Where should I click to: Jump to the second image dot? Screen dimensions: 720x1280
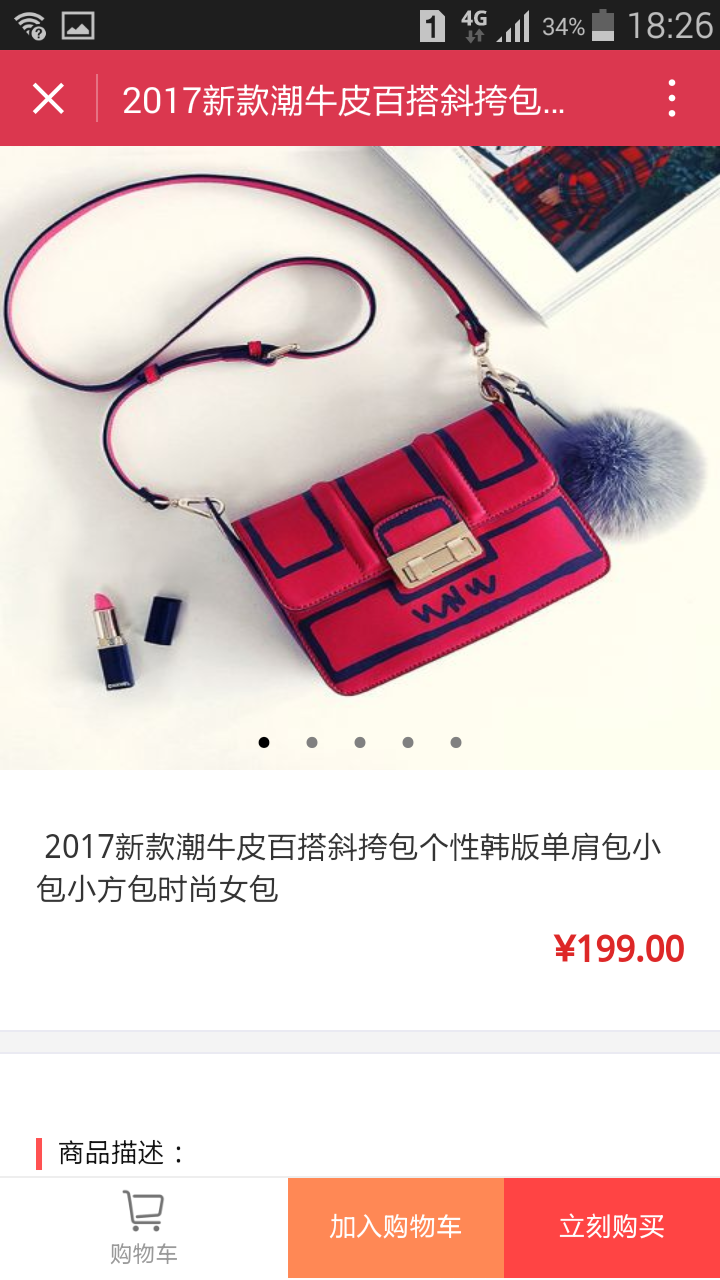click(312, 742)
